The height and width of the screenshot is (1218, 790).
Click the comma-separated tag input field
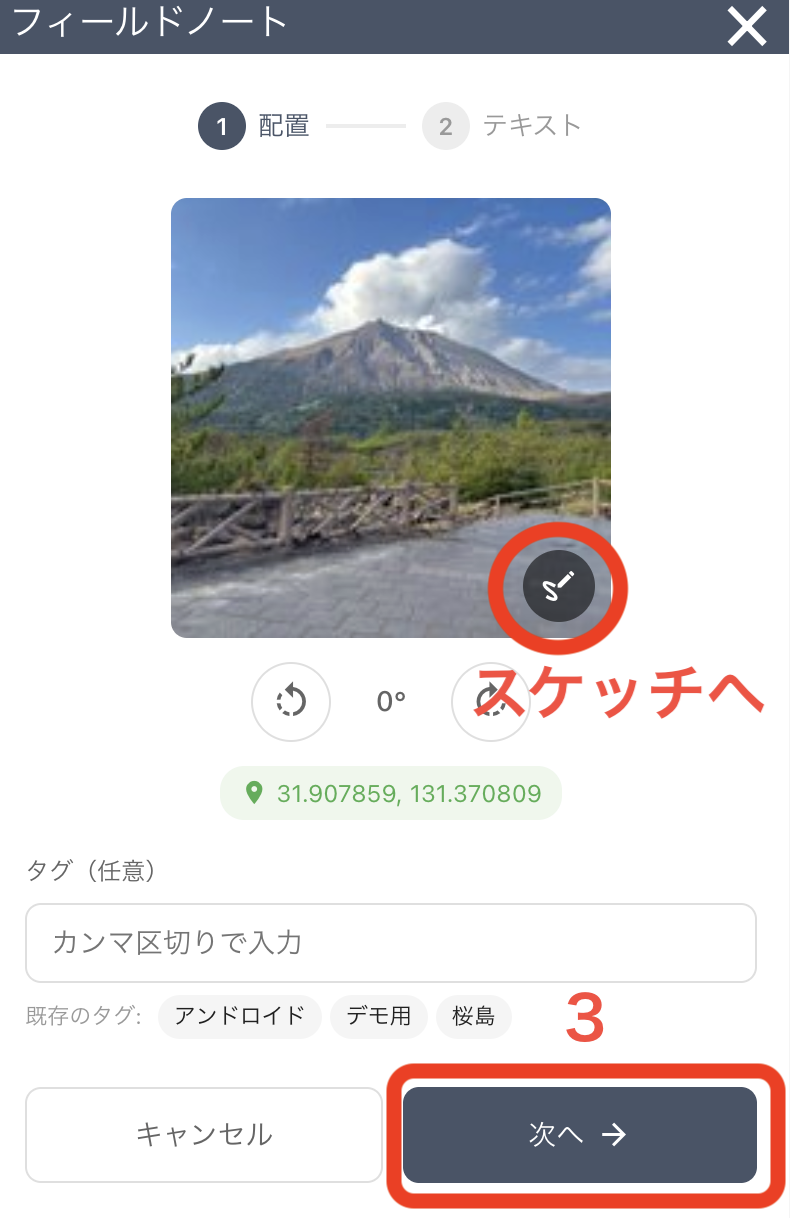[390, 942]
